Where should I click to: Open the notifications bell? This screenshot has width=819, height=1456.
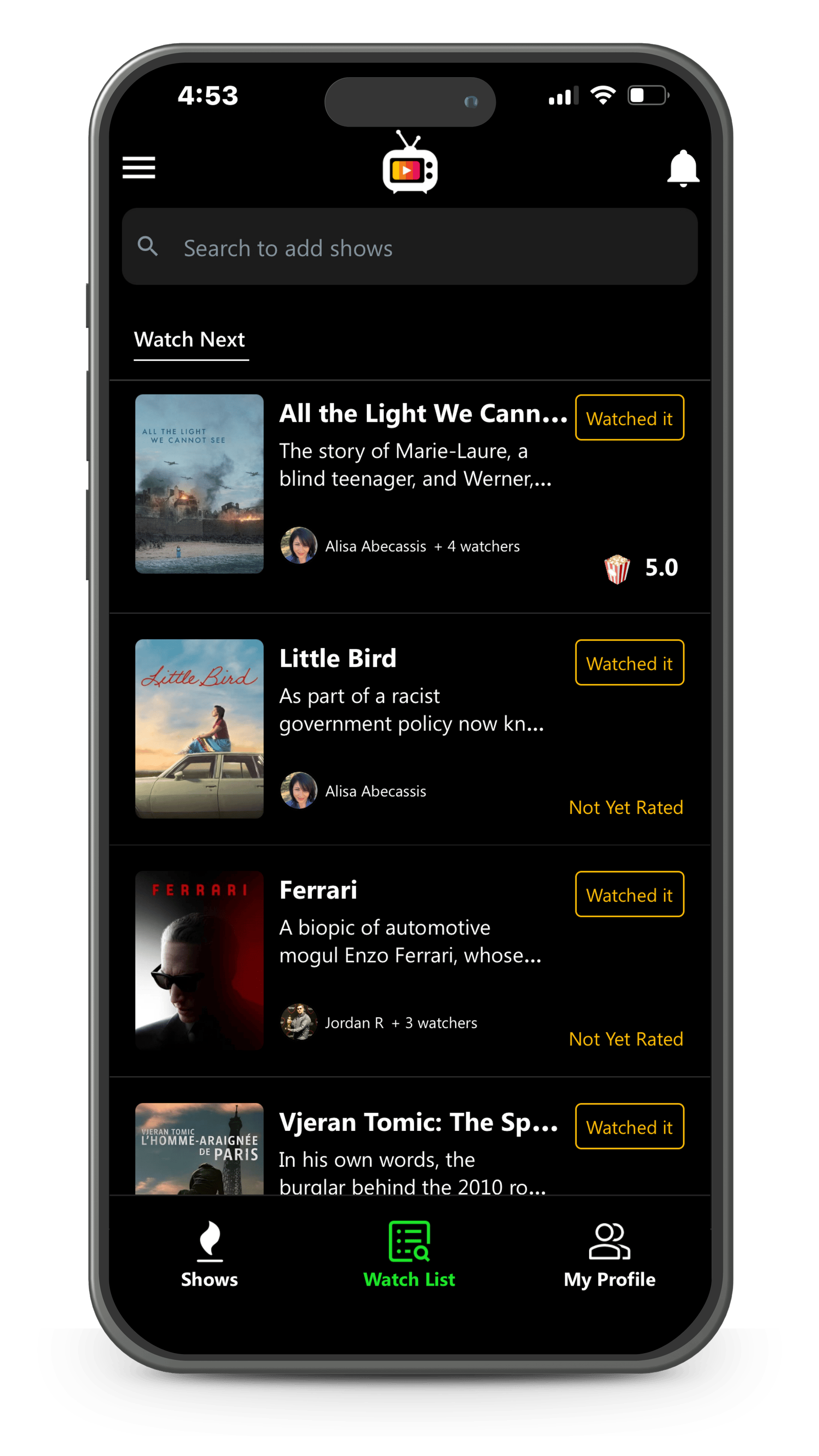tap(683, 168)
